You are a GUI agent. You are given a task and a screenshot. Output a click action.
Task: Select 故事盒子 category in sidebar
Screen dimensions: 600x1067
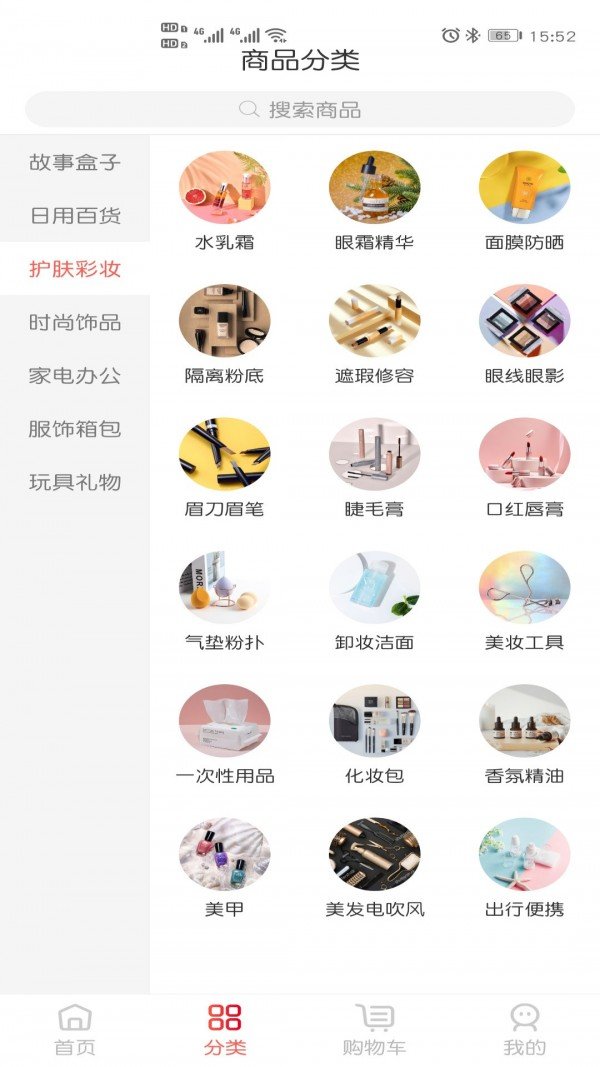(75, 162)
